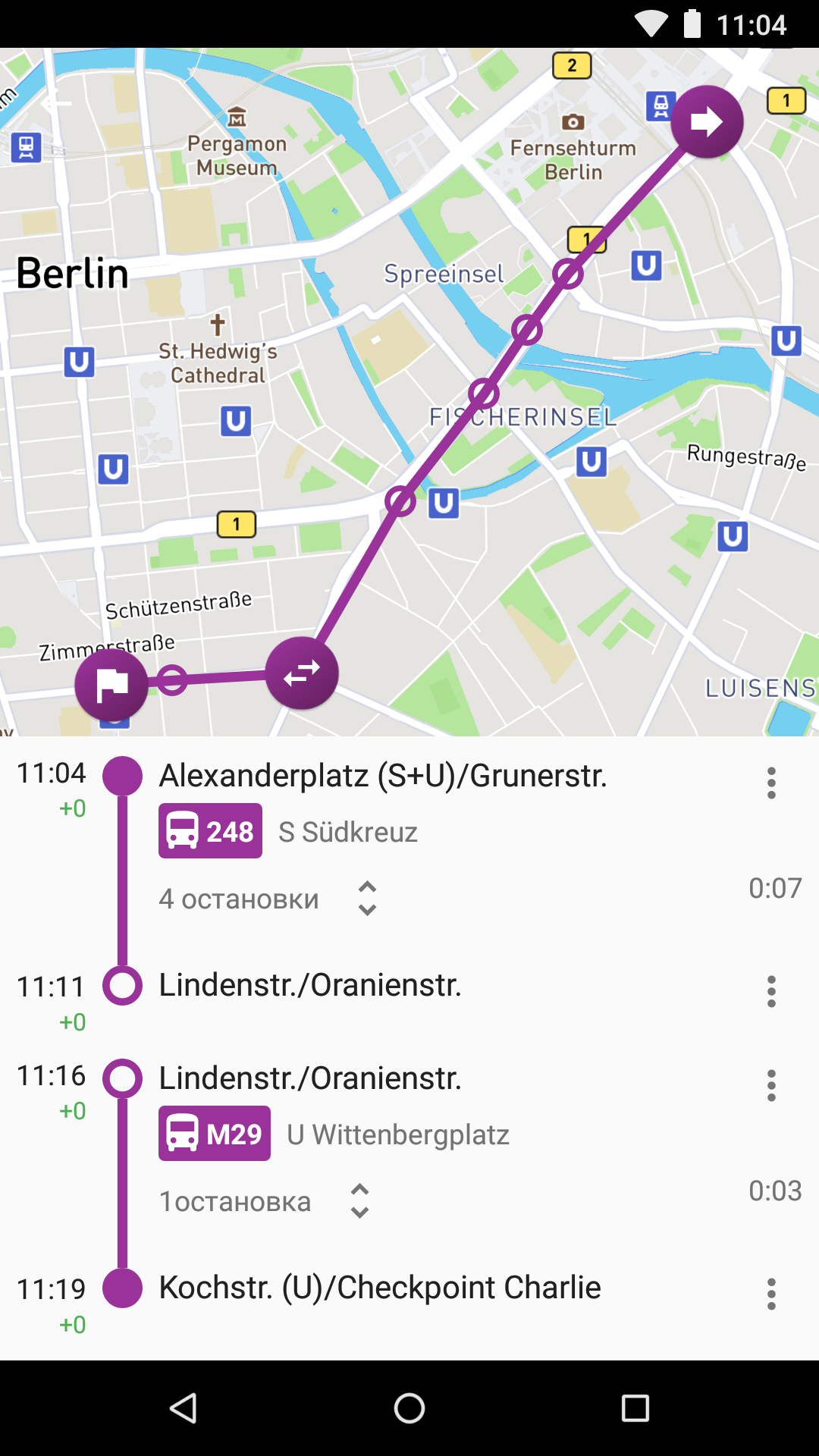The height and width of the screenshot is (1456, 819).
Task: Go back using the top-left arrow
Action: [x=56, y=102]
